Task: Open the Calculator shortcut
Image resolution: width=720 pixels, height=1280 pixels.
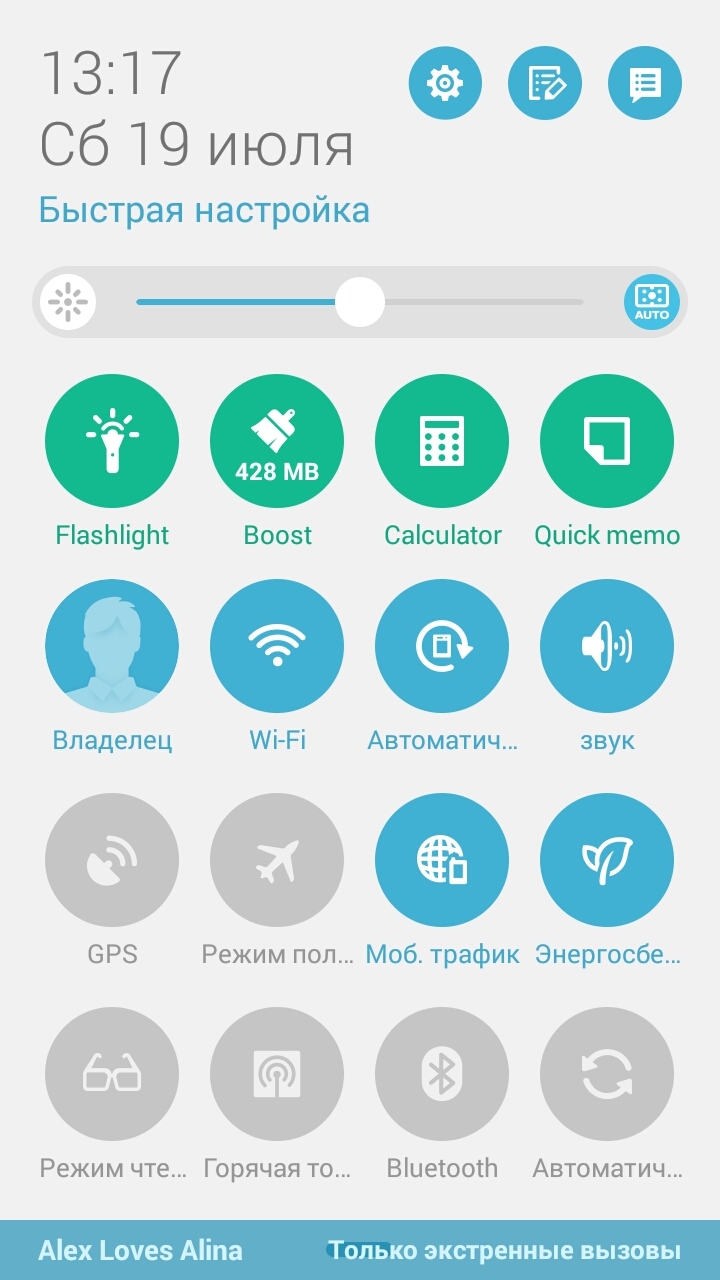Action: (x=442, y=441)
